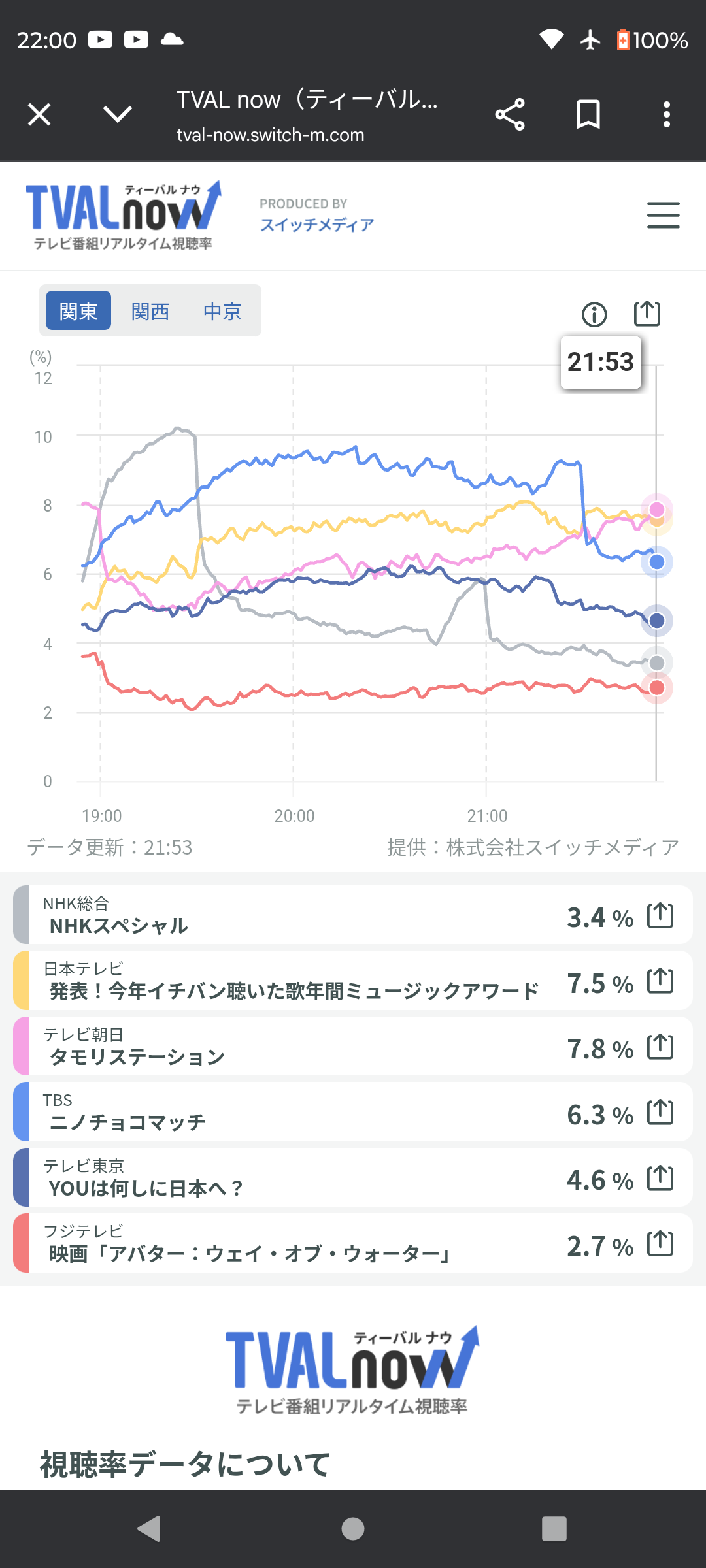706x1568 pixels.
Task: Open the browser overflow menu
Action: (666, 115)
